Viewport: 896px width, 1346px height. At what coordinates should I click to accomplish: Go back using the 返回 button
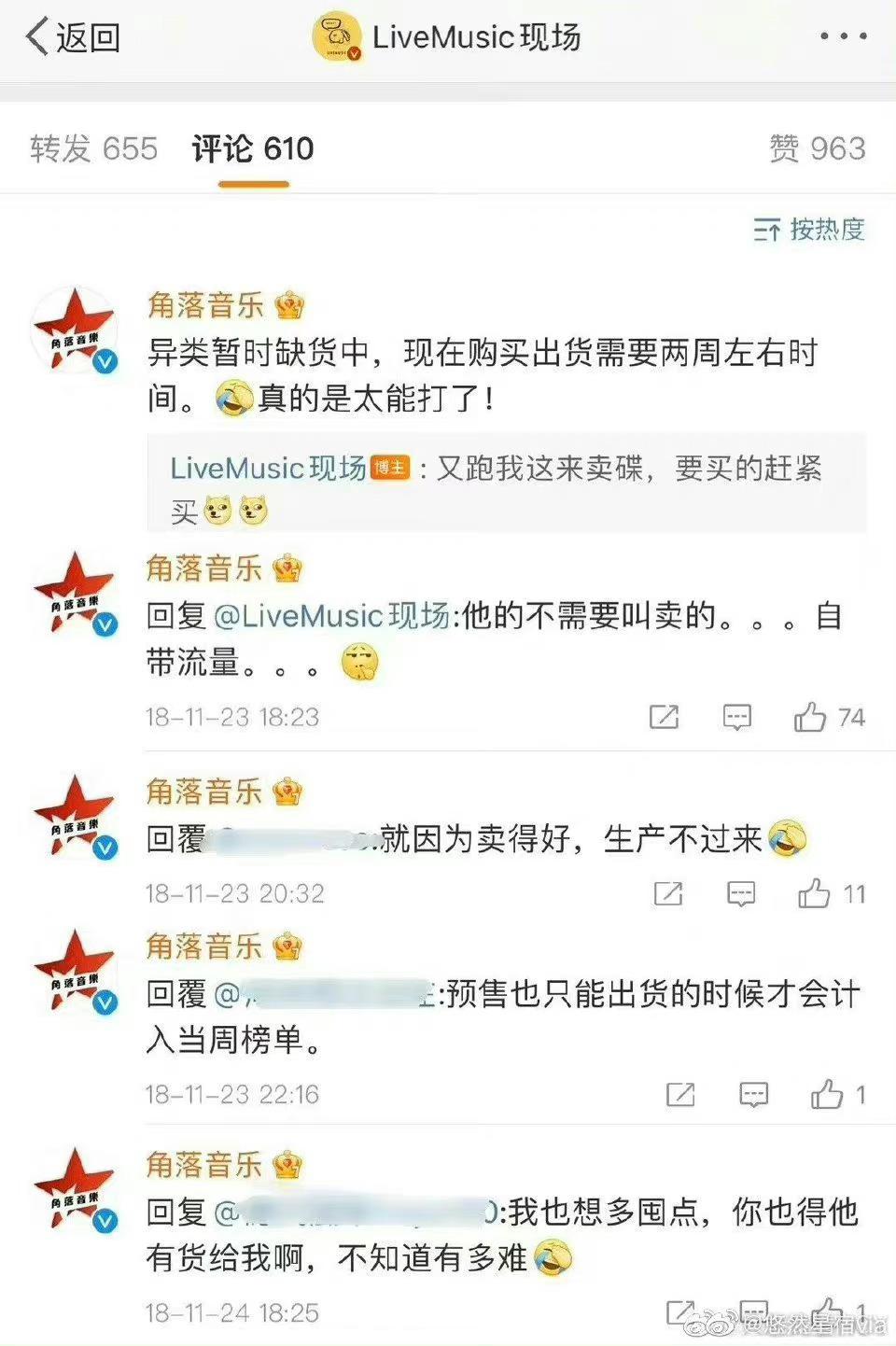click(x=73, y=37)
